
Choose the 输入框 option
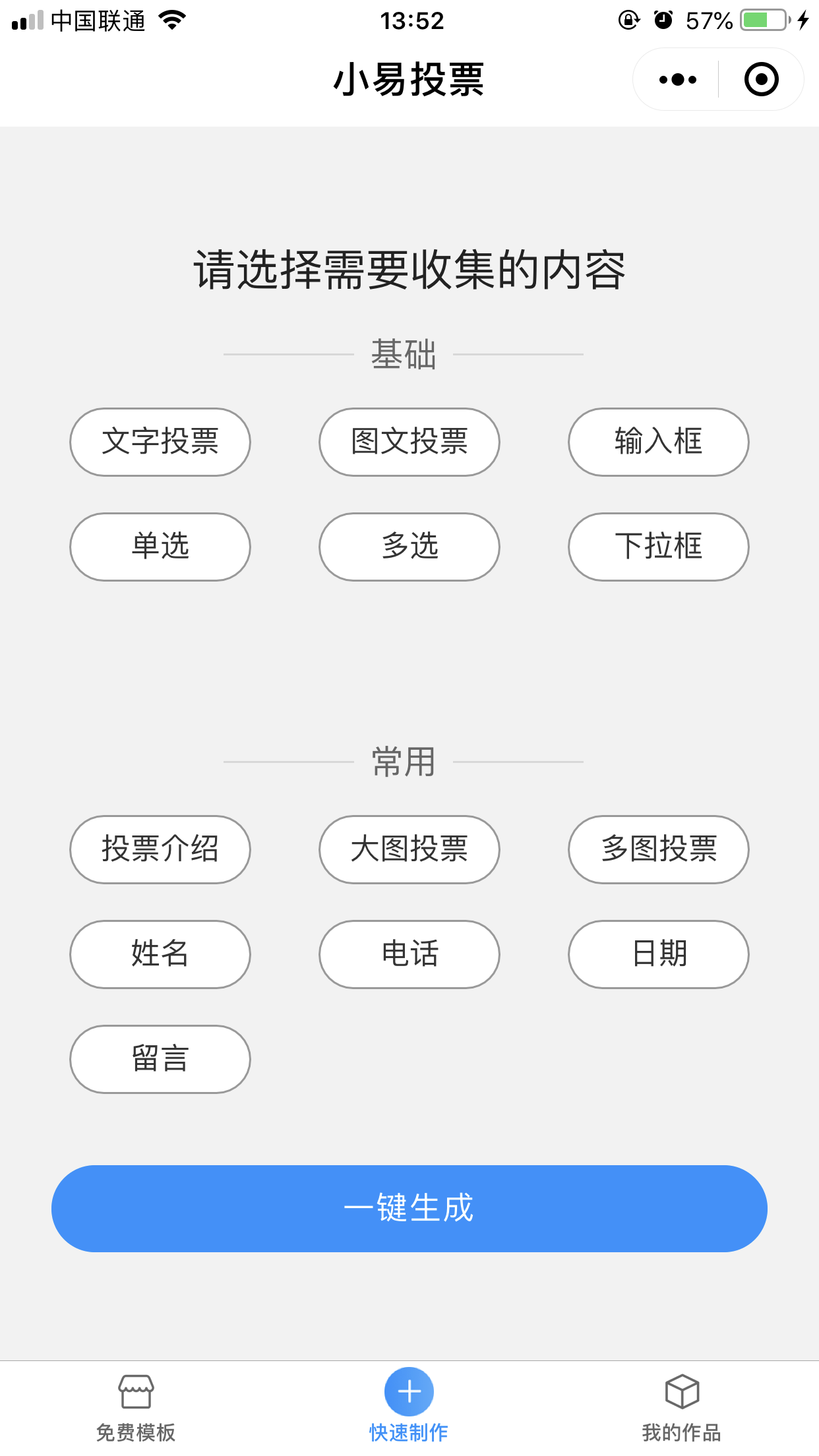tap(659, 442)
